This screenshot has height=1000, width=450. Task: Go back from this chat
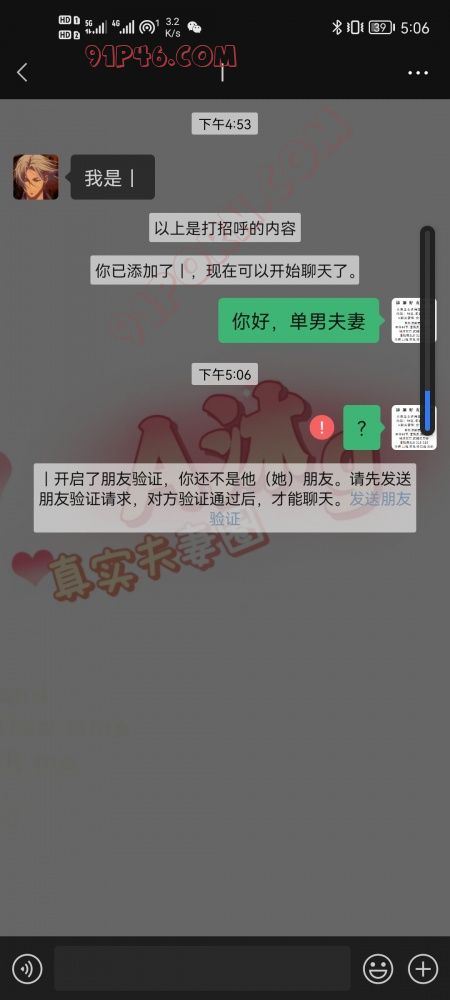pyautogui.click(x=22, y=73)
